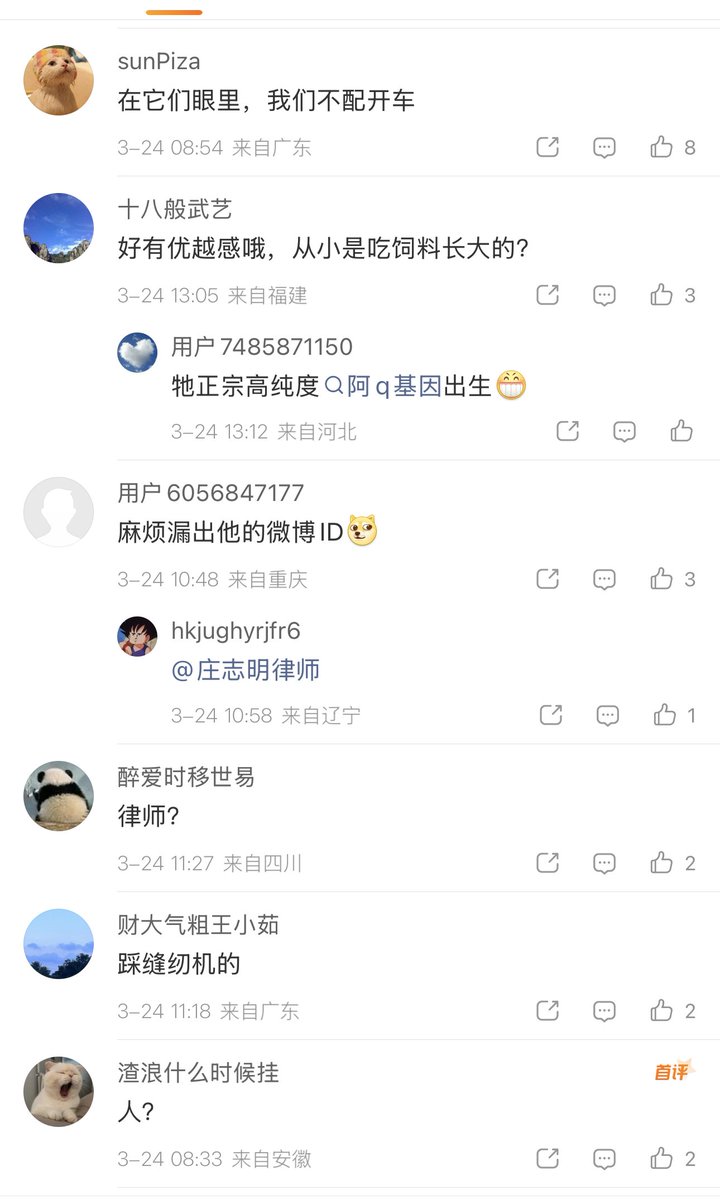Like the comment by 十八般武艺
720x1200 pixels.
click(x=662, y=295)
